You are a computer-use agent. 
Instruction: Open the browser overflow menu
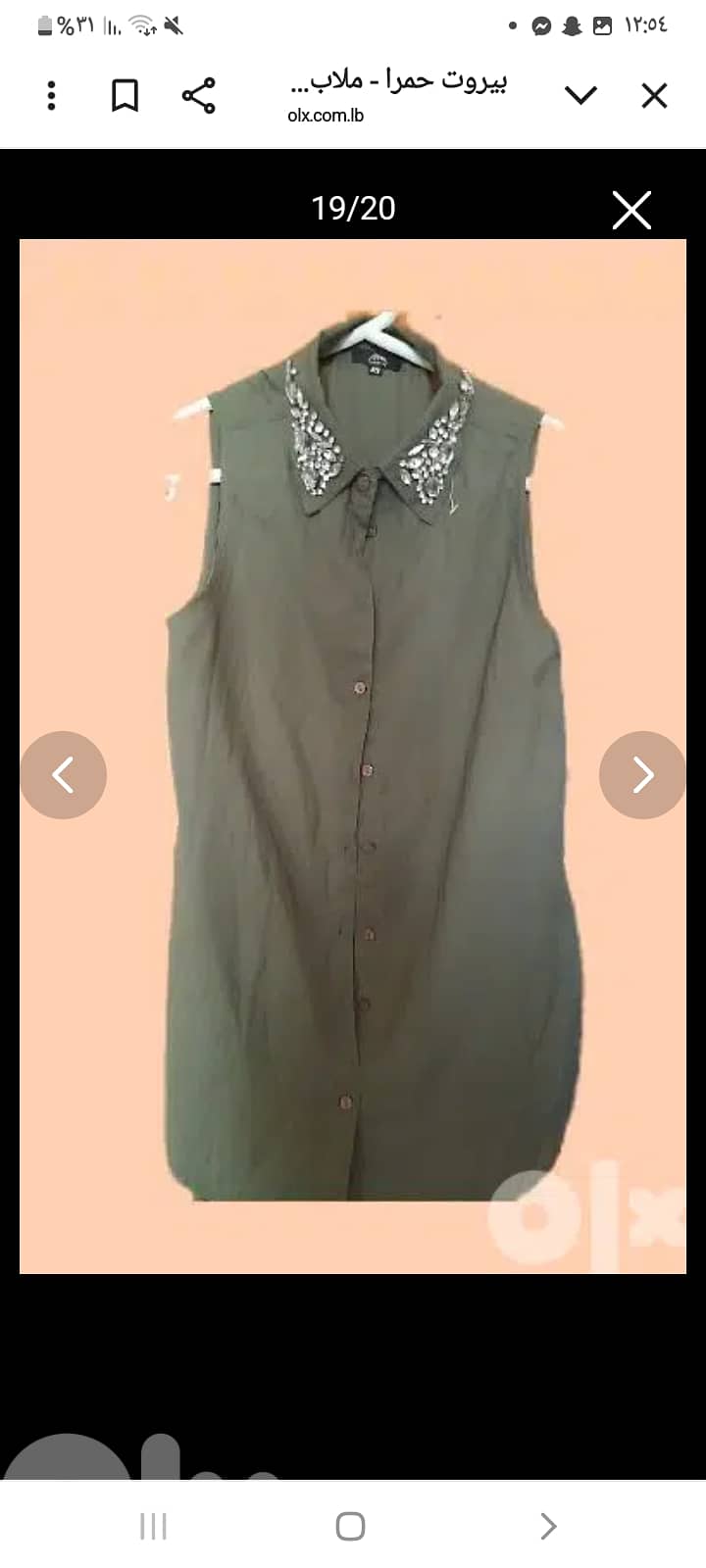(x=52, y=96)
